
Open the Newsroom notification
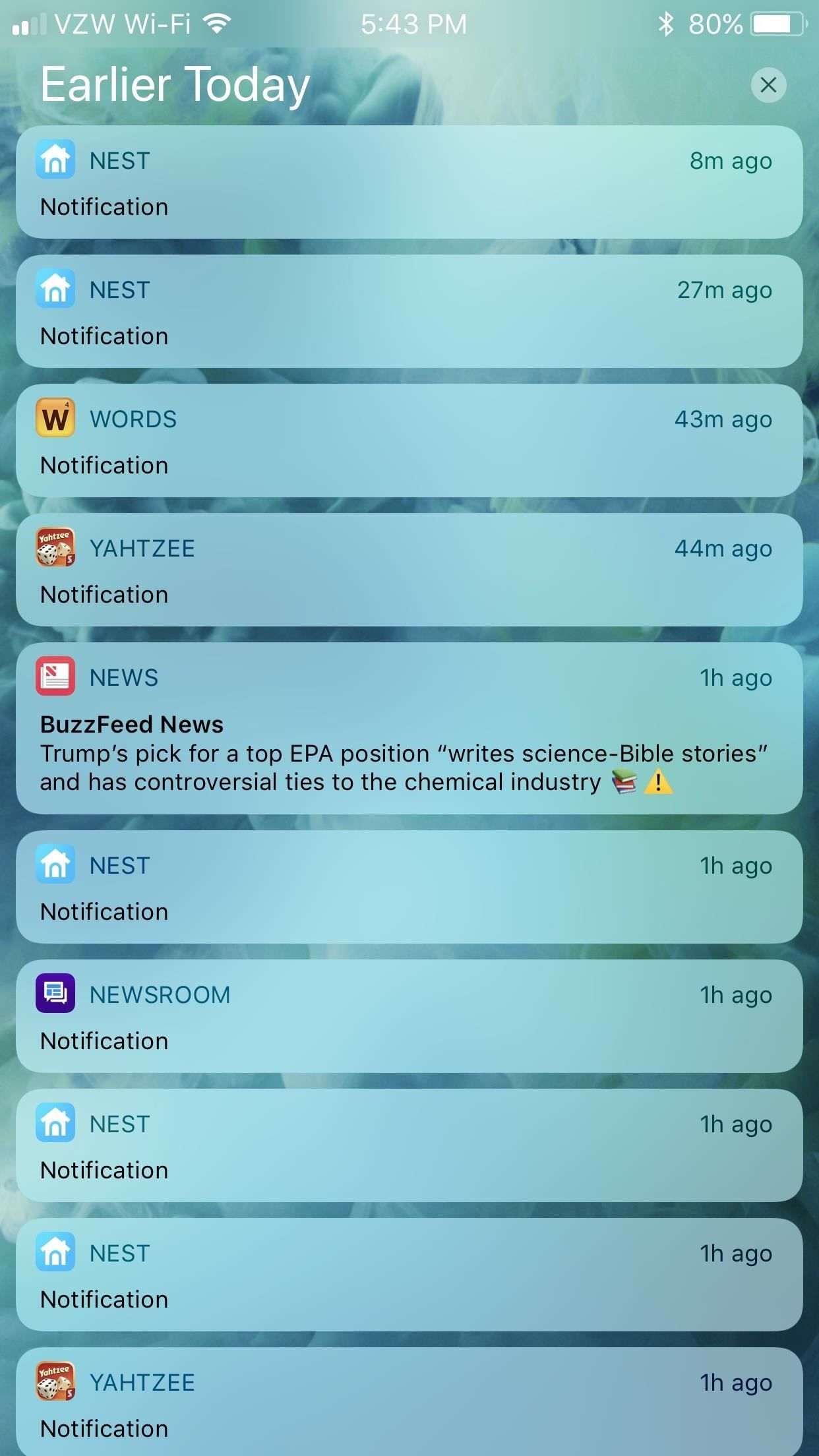pos(409,1017)
